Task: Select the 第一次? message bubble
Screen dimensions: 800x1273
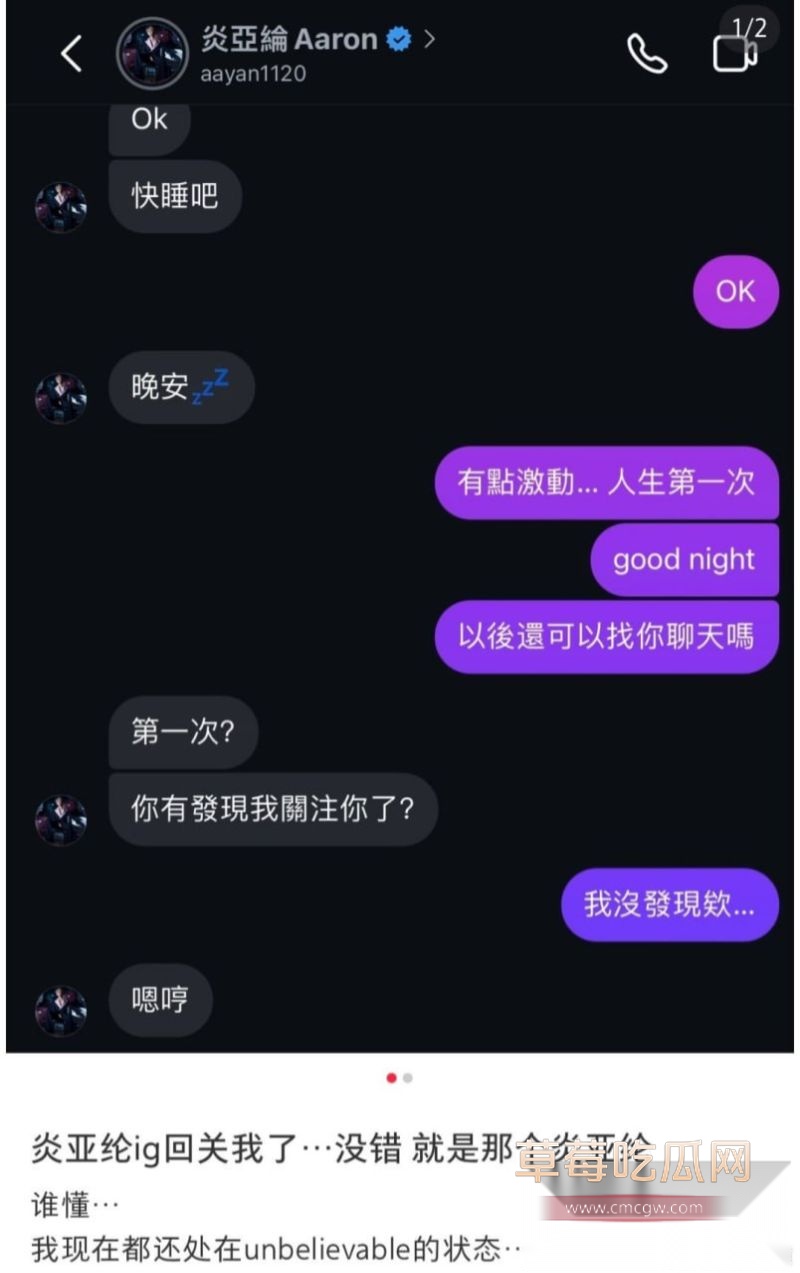Action: pos(183,733)
